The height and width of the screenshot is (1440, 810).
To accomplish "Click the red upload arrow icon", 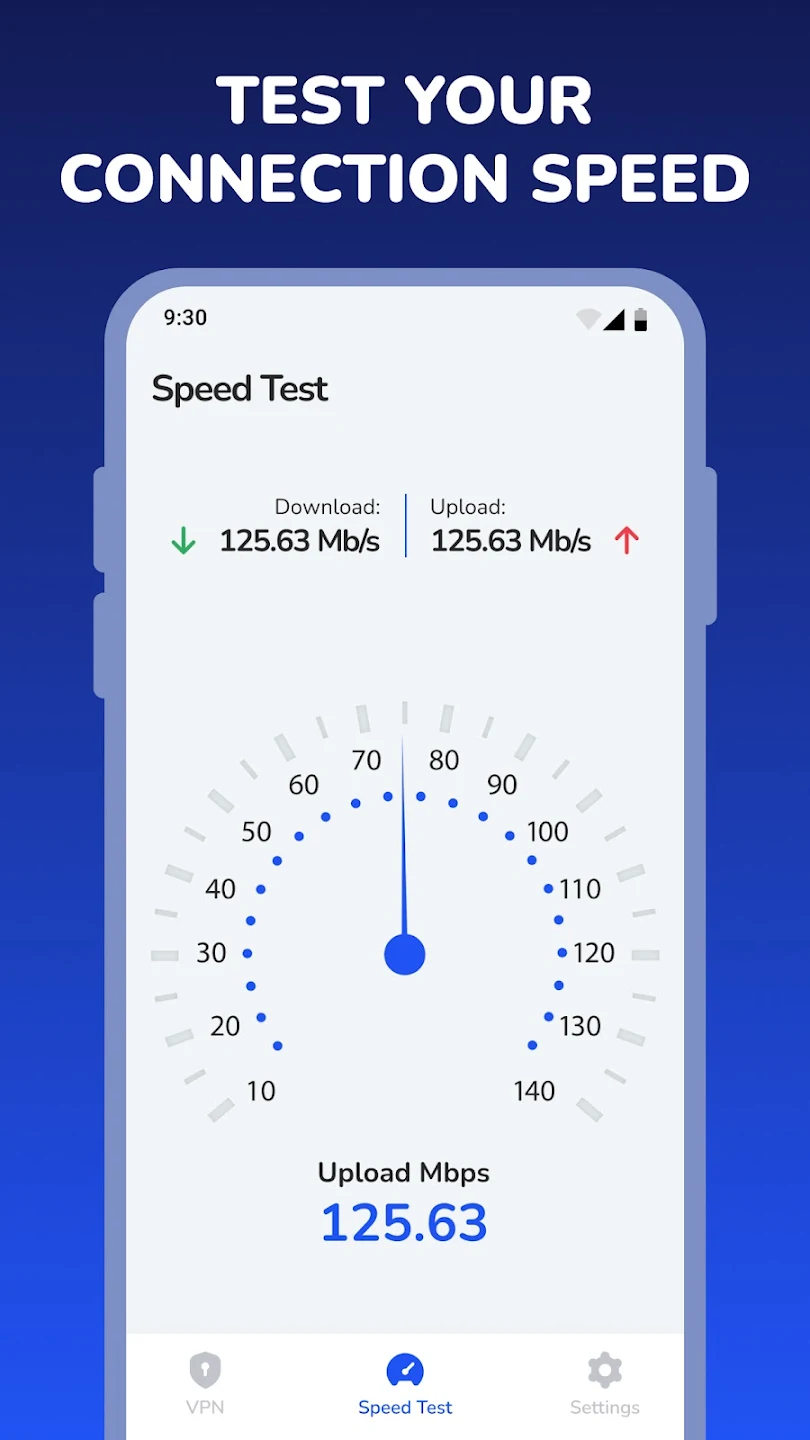I will click(627, 540).
